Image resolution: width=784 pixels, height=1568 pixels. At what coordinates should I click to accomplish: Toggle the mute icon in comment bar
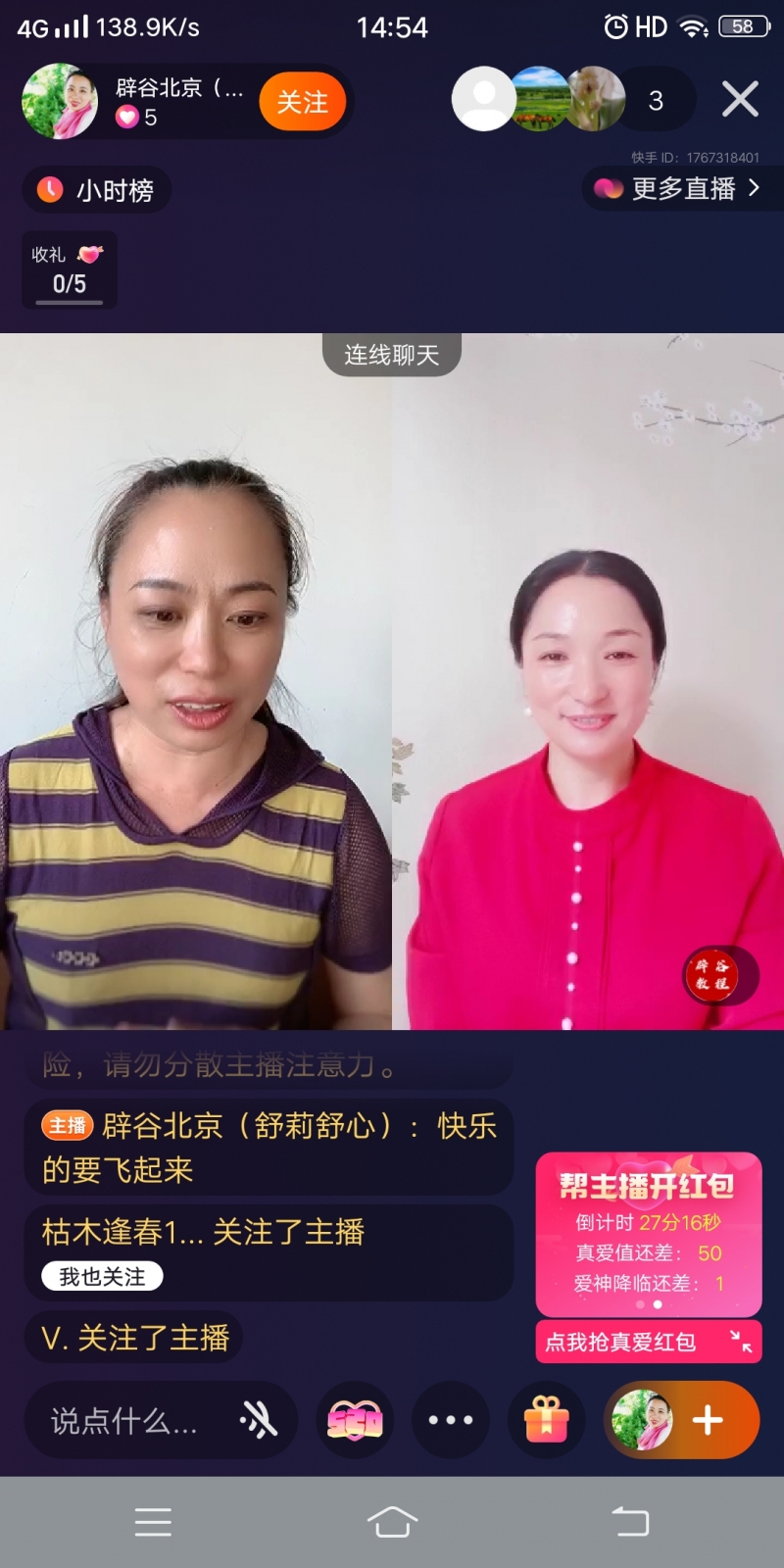coord(259,1420)
